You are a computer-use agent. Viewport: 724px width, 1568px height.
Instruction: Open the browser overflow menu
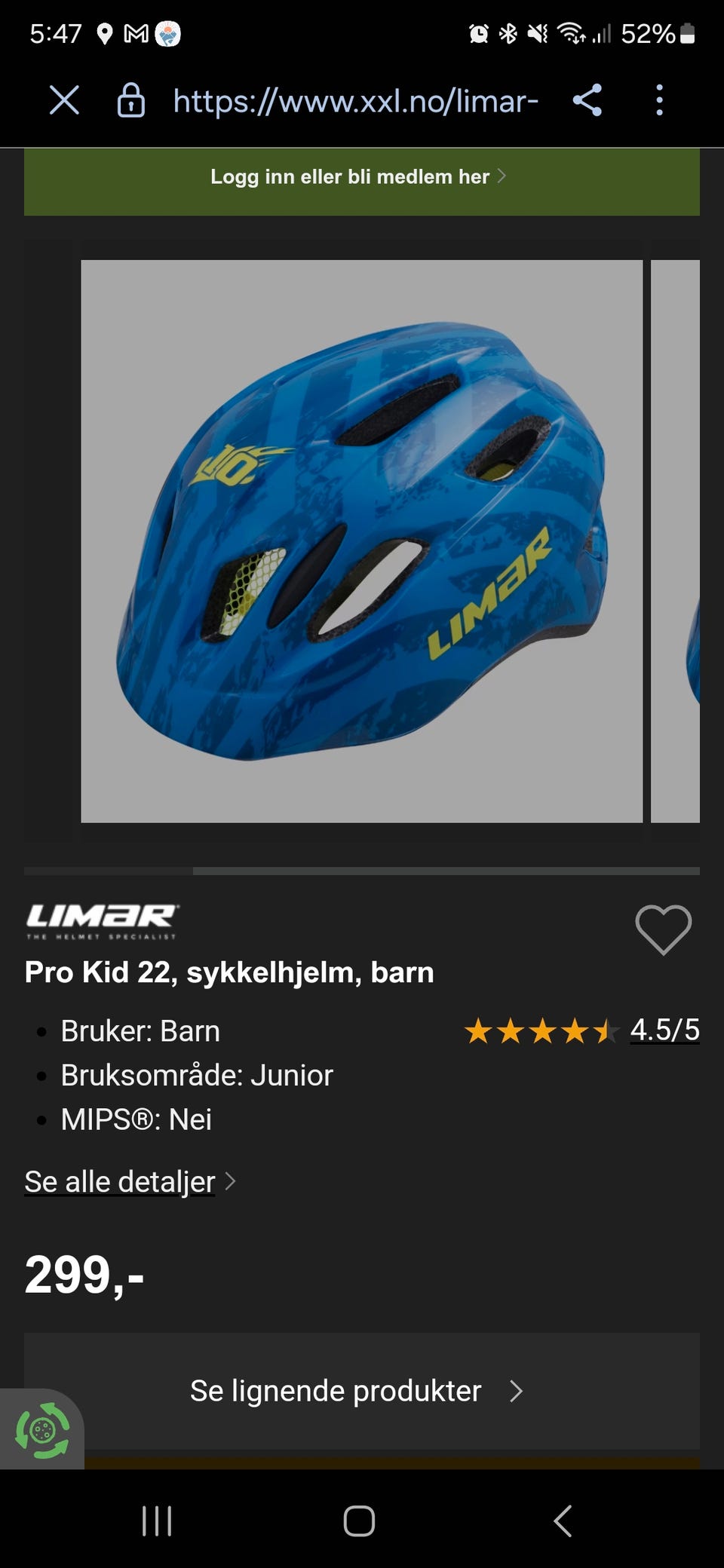coord(659,100)
